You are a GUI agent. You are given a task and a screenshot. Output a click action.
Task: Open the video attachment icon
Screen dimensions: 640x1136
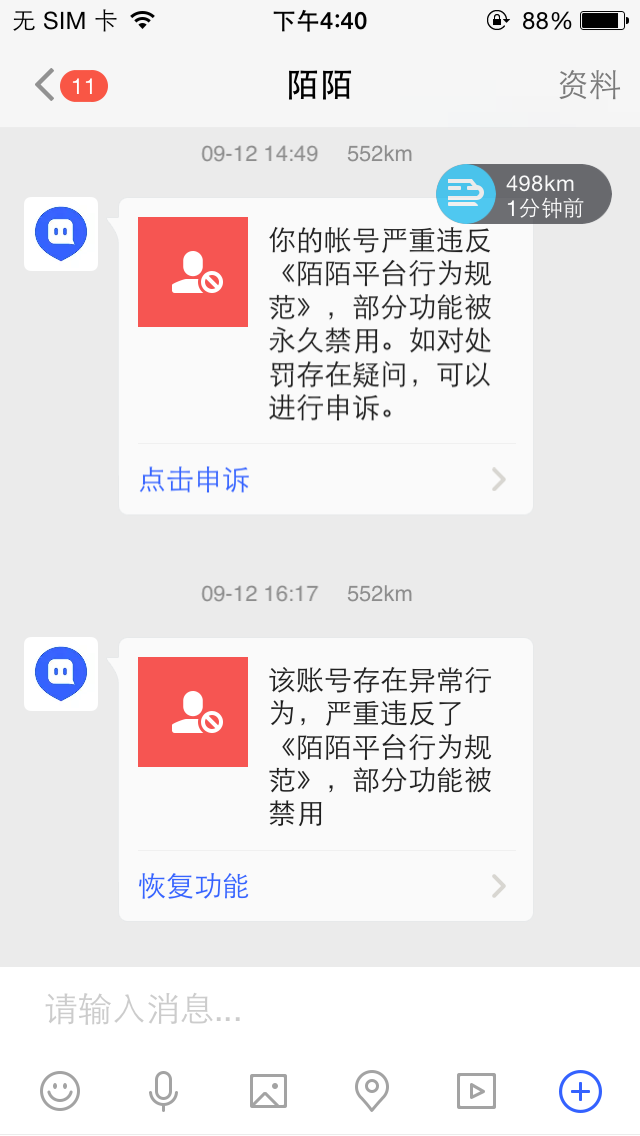tap(476, 1091)
